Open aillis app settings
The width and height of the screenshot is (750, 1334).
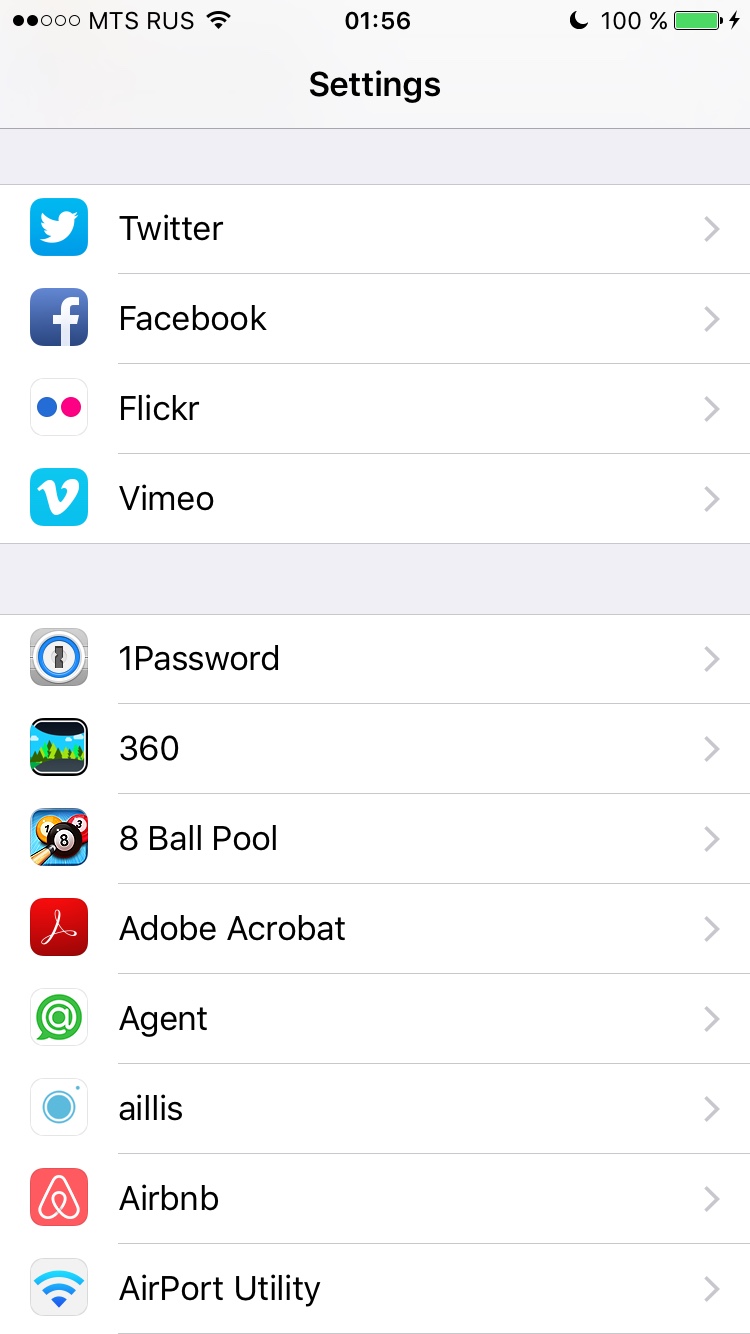(x=375, y=1109)
